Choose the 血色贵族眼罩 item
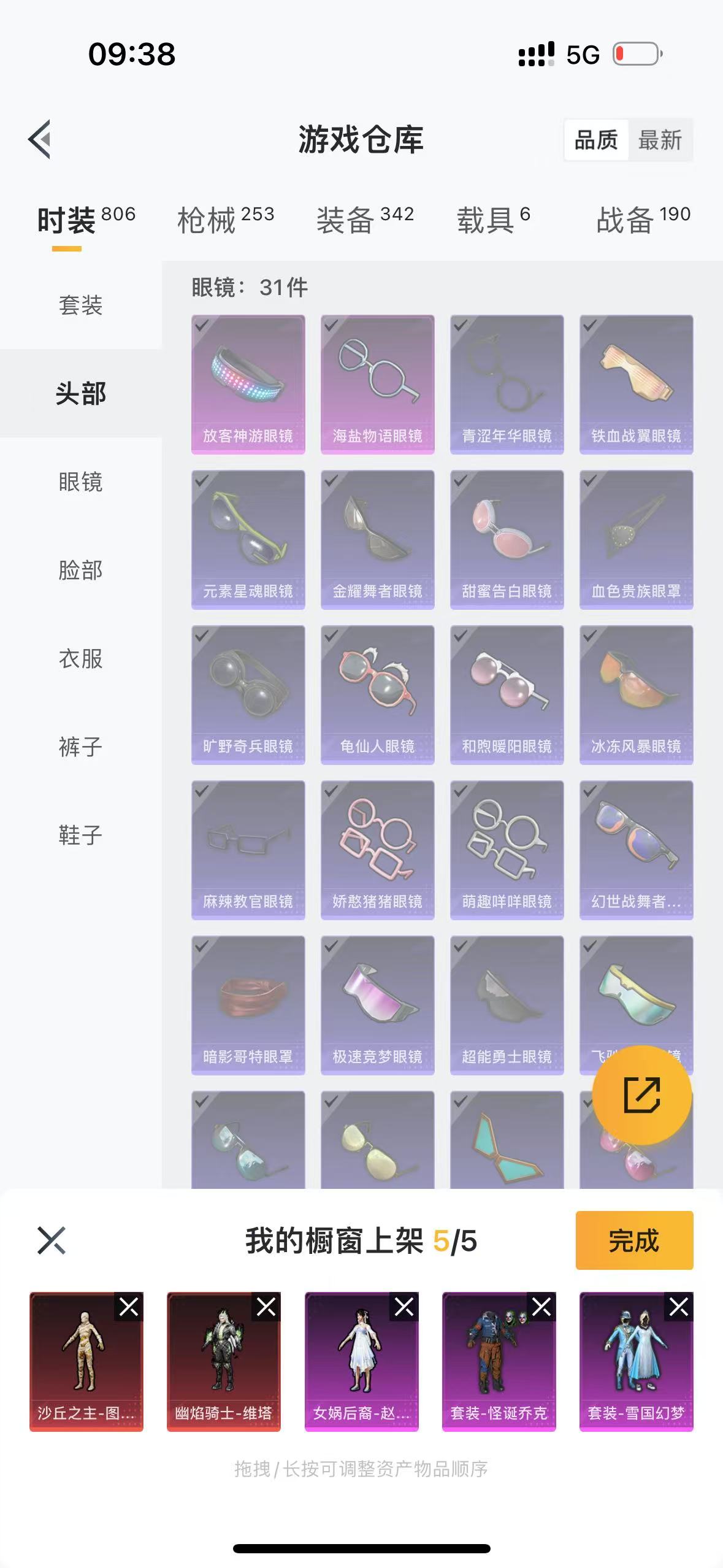The image size is (723, 1568). click(636, 539)
